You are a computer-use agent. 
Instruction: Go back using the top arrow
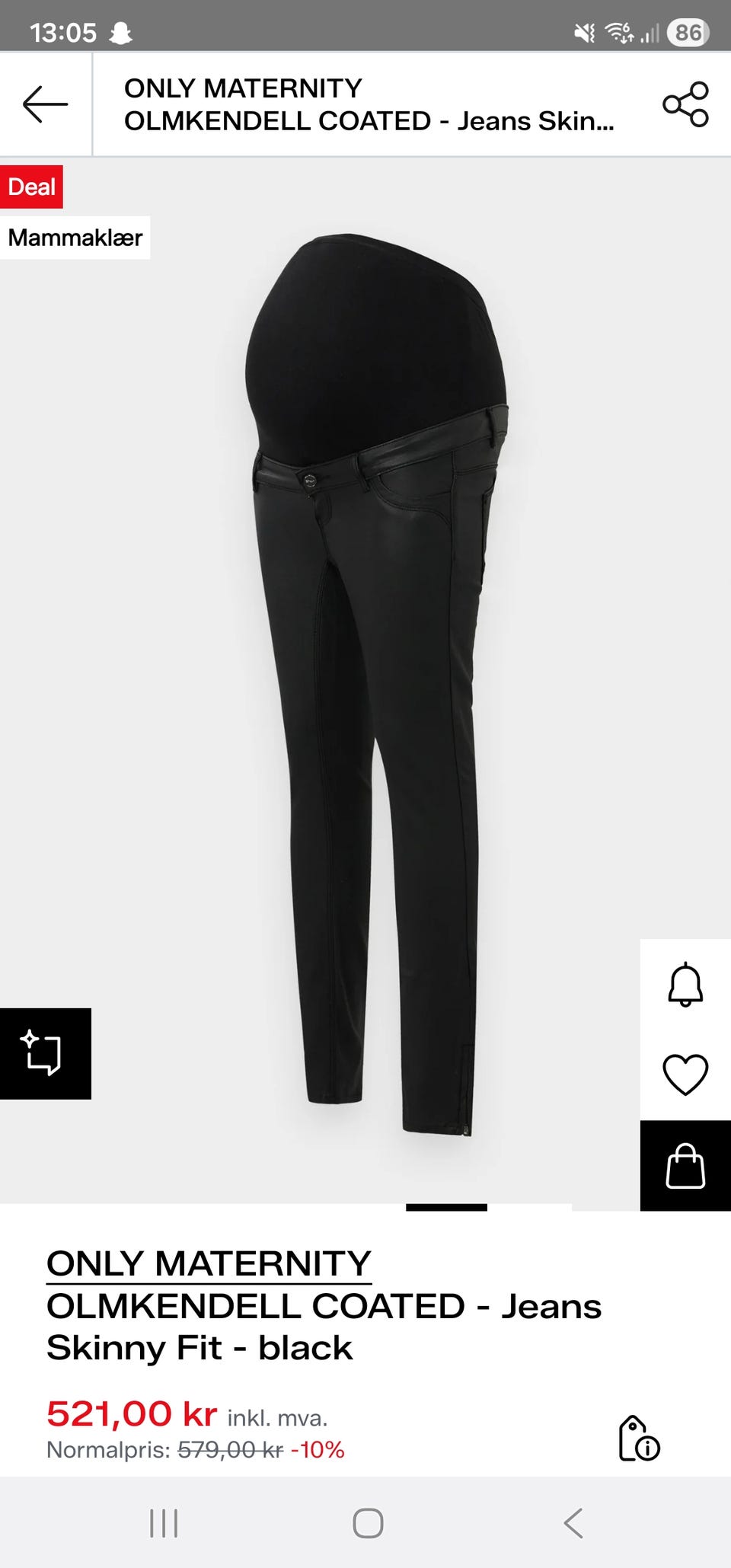pos(46,104)
